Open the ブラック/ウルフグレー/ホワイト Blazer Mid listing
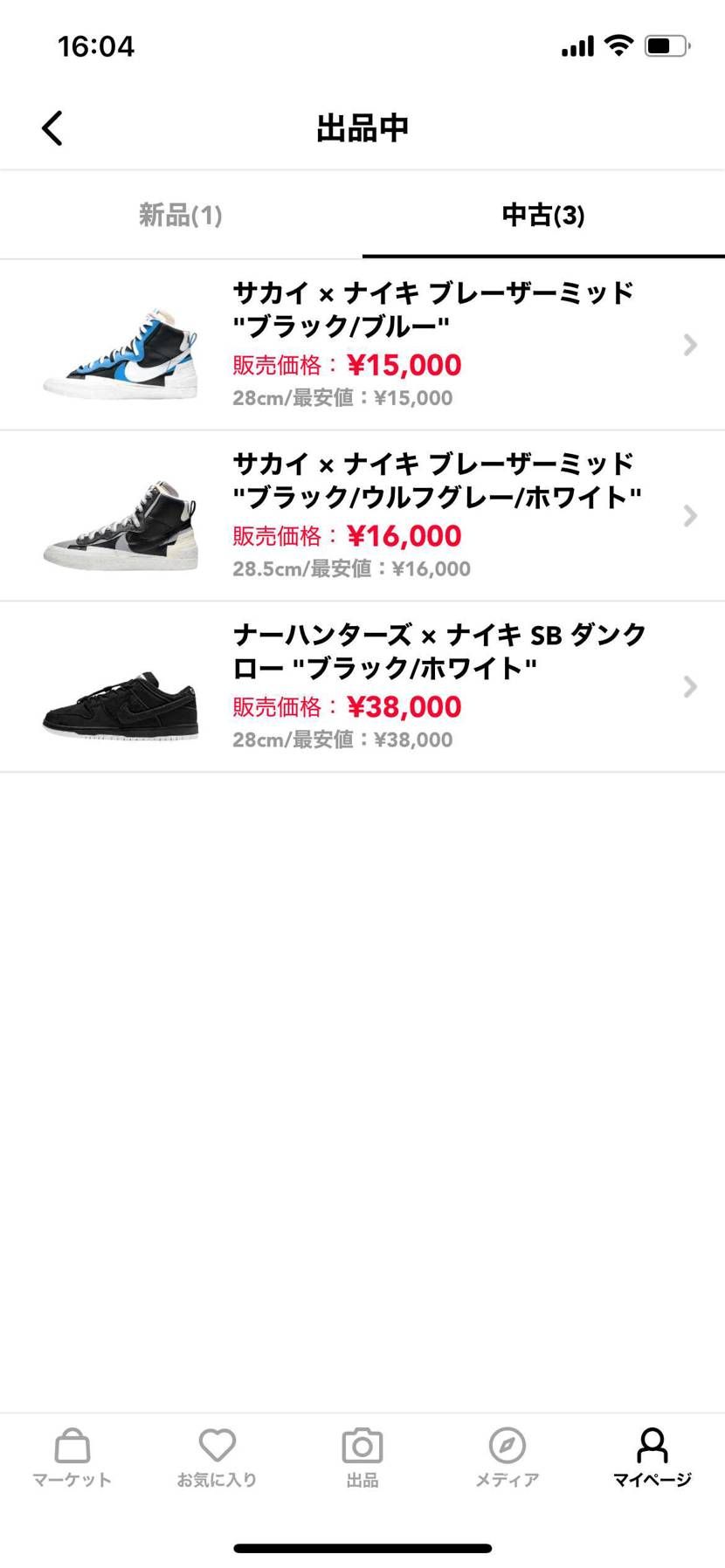725x1568 pixels. coord(362,516)
